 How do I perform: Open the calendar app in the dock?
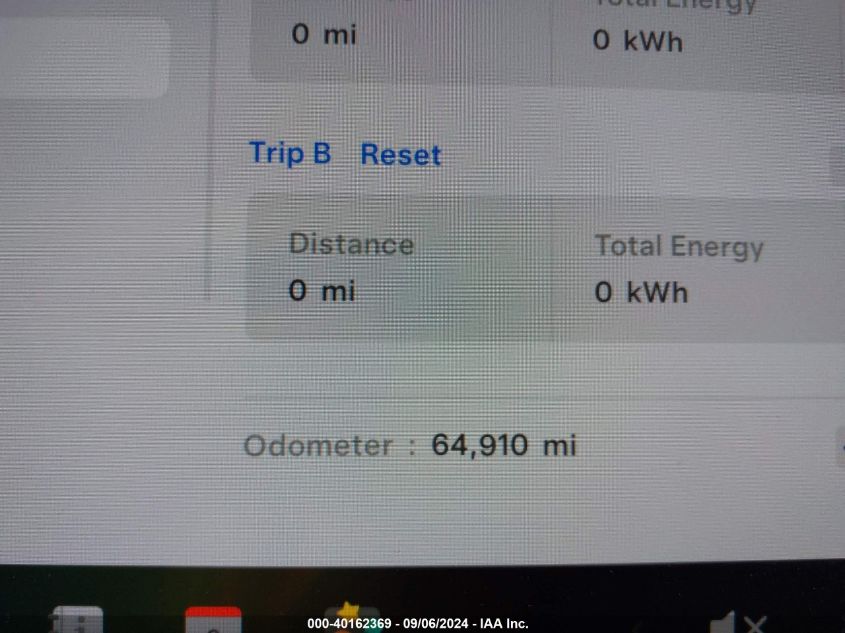point(213,620)
